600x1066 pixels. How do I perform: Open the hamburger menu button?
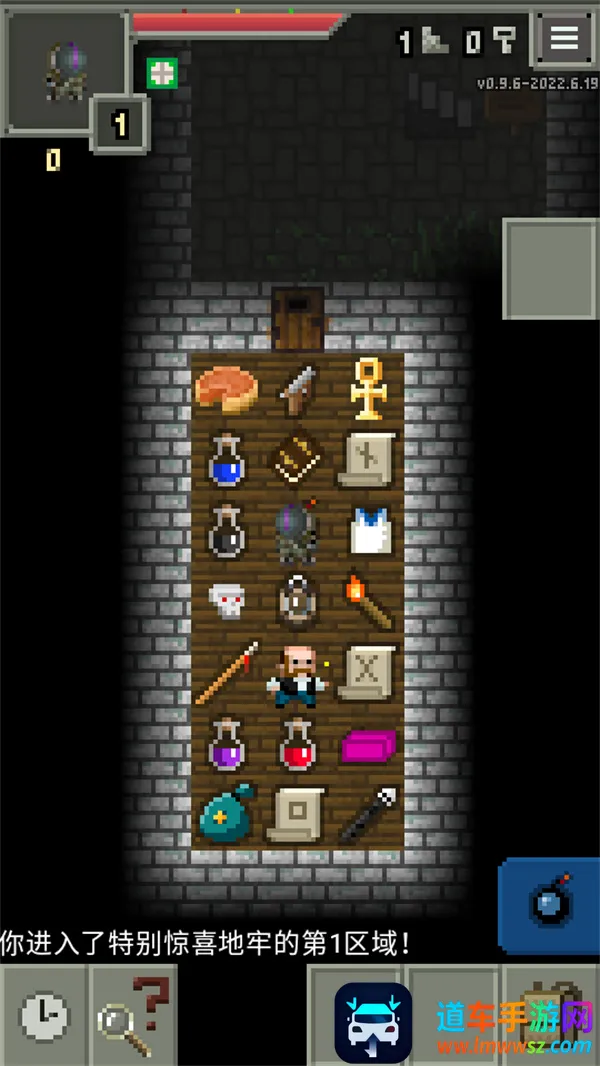564,38
